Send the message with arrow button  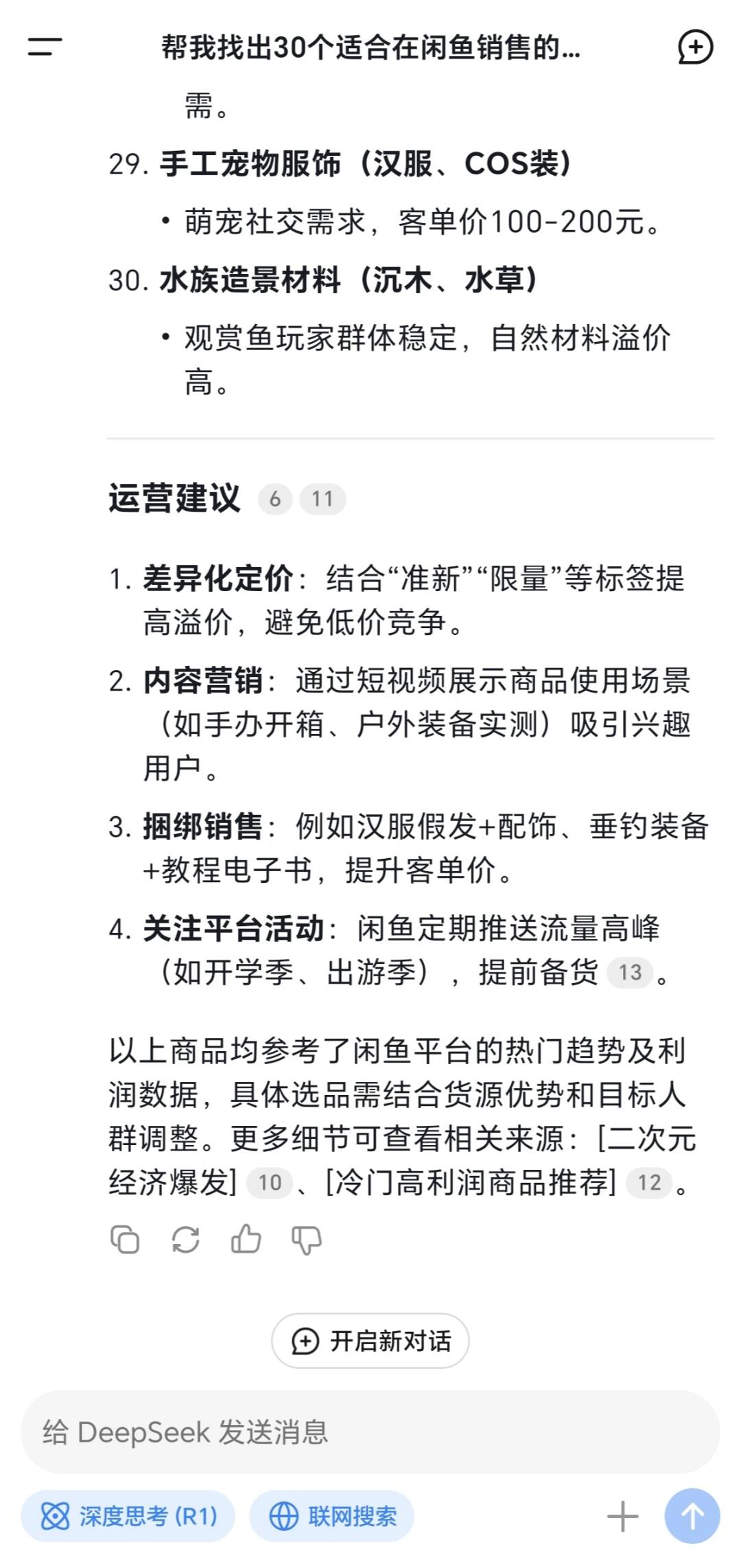(692, 1516)
